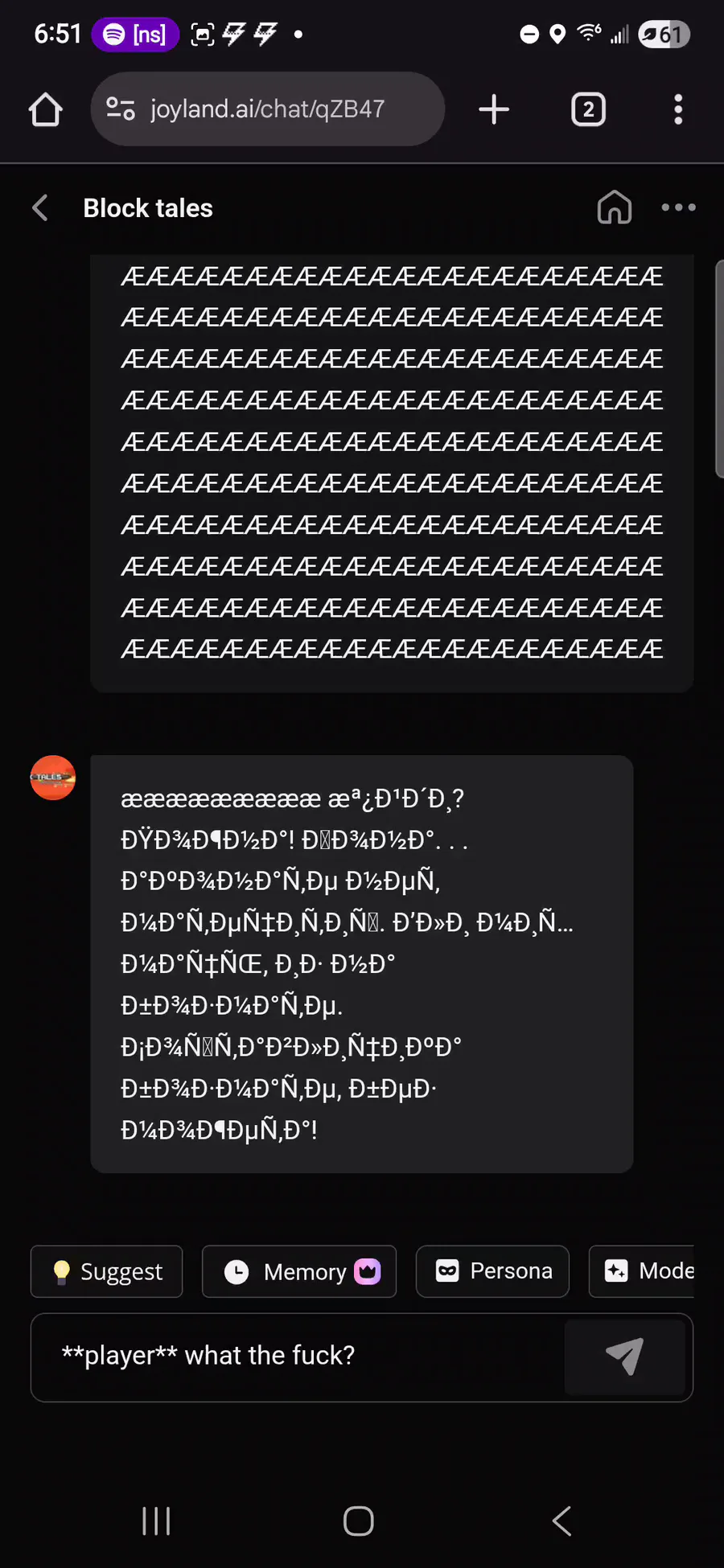The height and width of the screenshot is (1568, 724).
Task: Open the Persona settings
Action: [492, 1271]
